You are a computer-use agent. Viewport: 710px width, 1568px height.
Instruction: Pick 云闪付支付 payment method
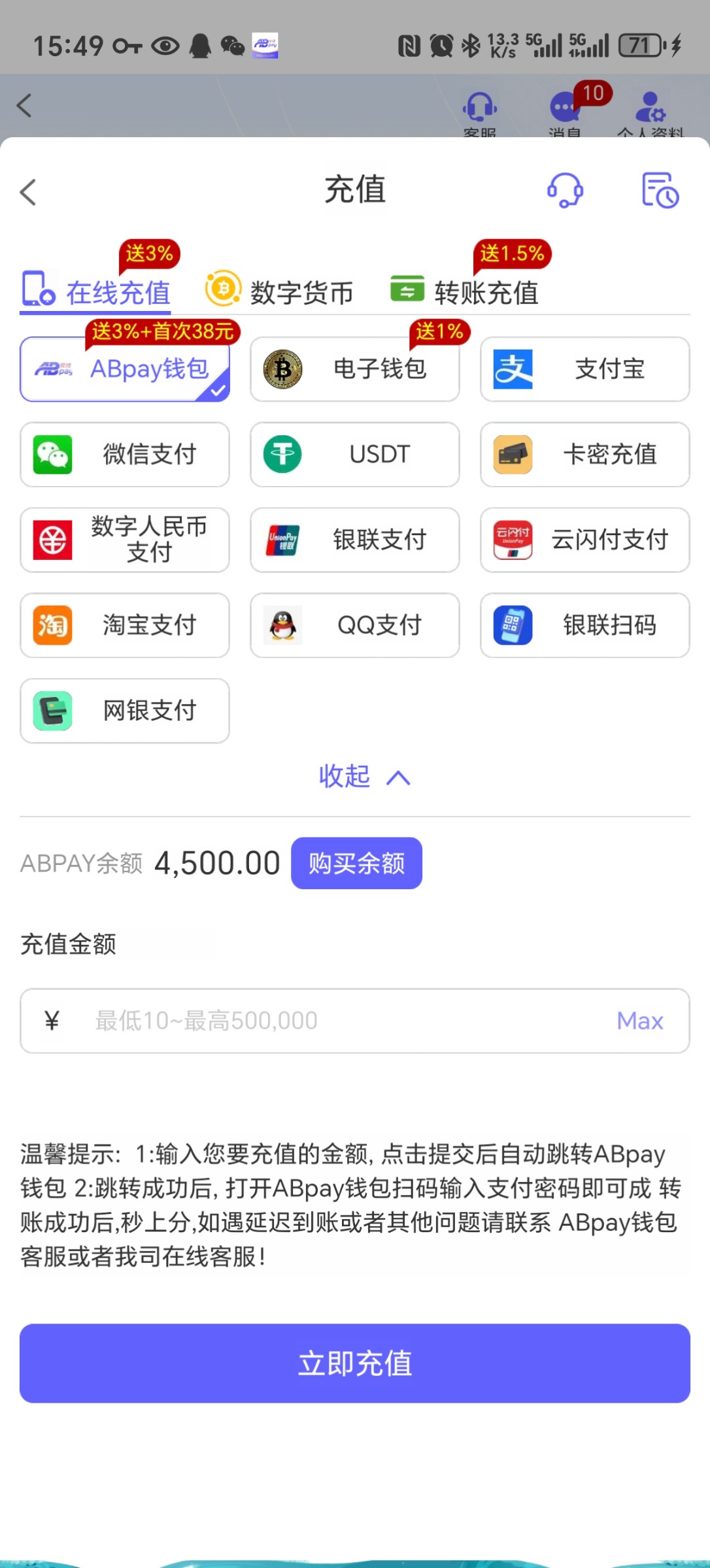(x=585, y=540)
